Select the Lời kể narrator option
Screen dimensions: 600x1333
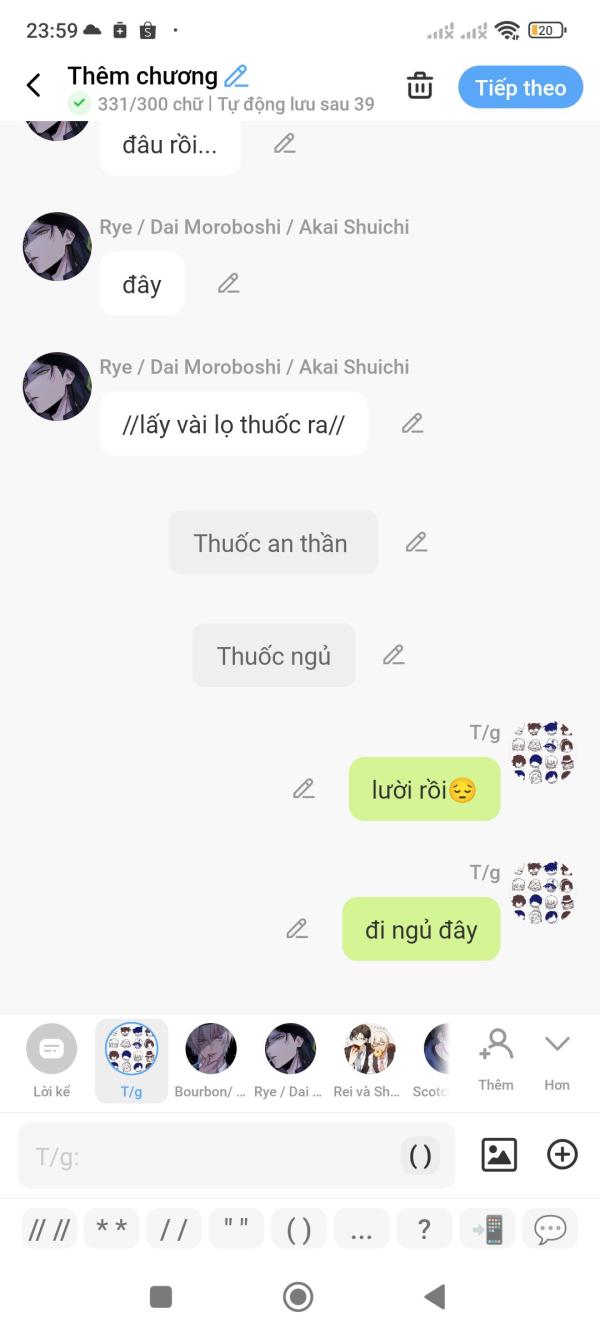tap(51, 1061)
